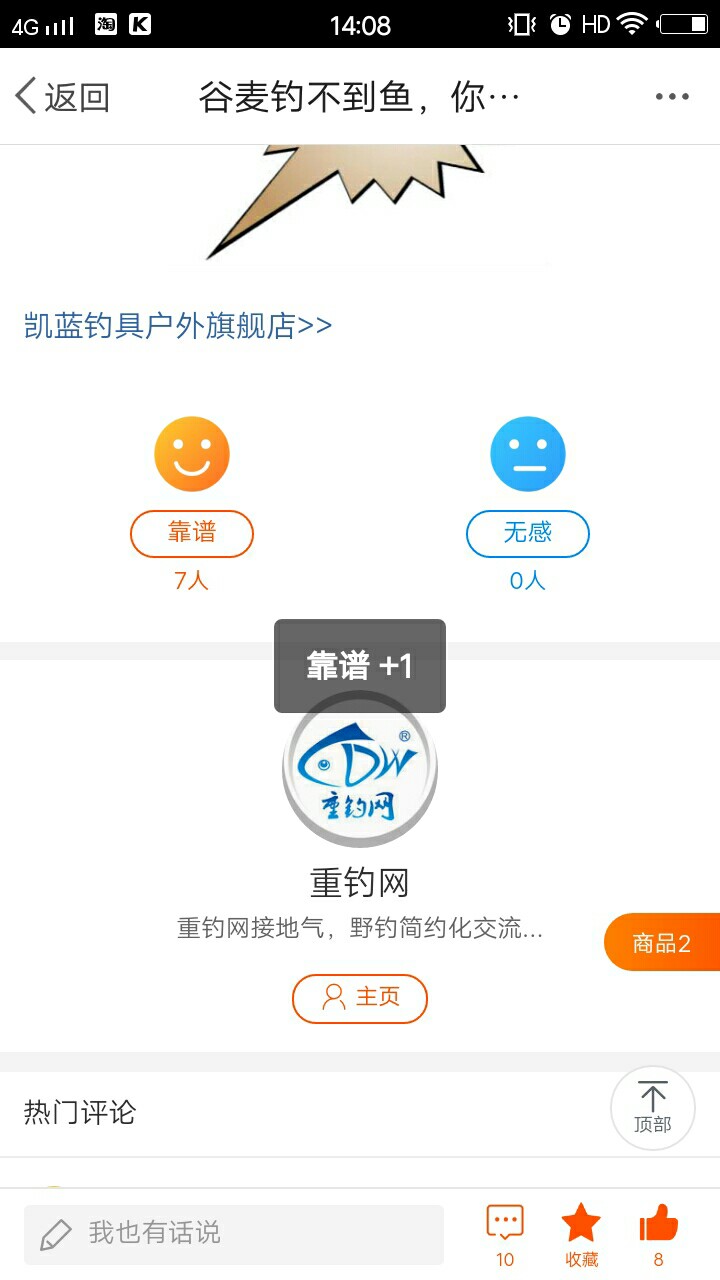Visit the author's 主页 page
The height and width of the screenshot is (1280, 720).
click(360, 997)
